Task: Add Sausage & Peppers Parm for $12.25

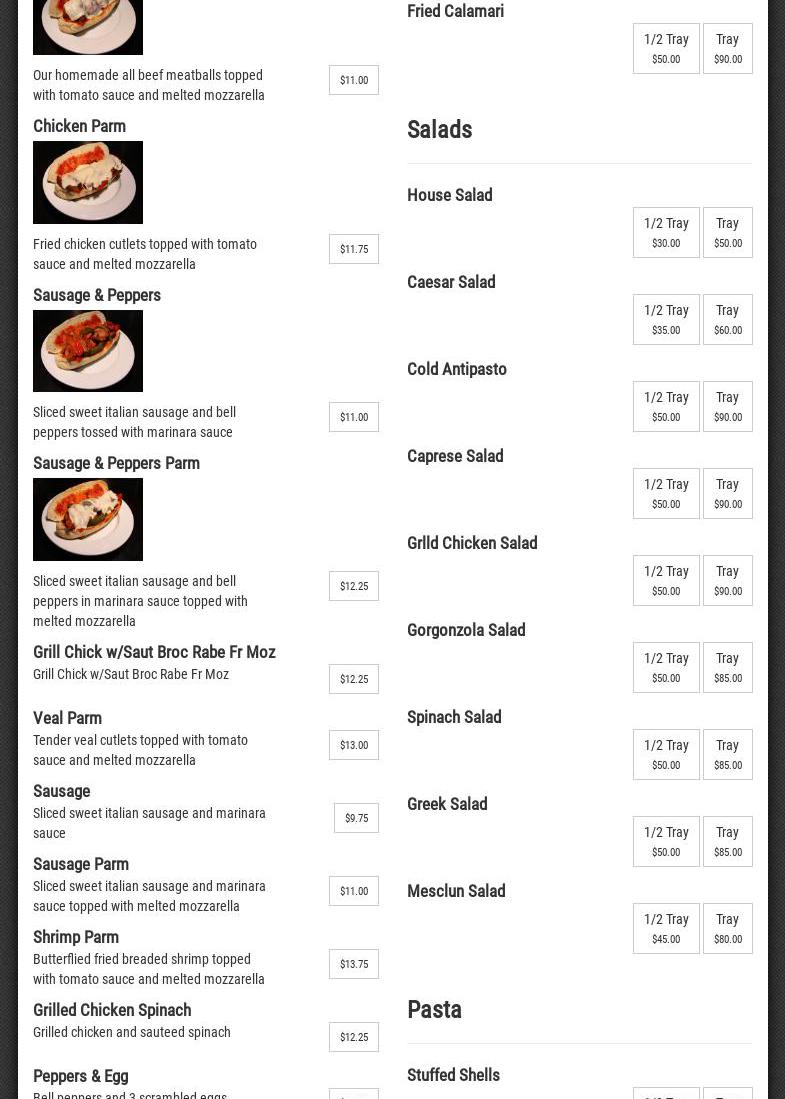Action: click(353, 586)
